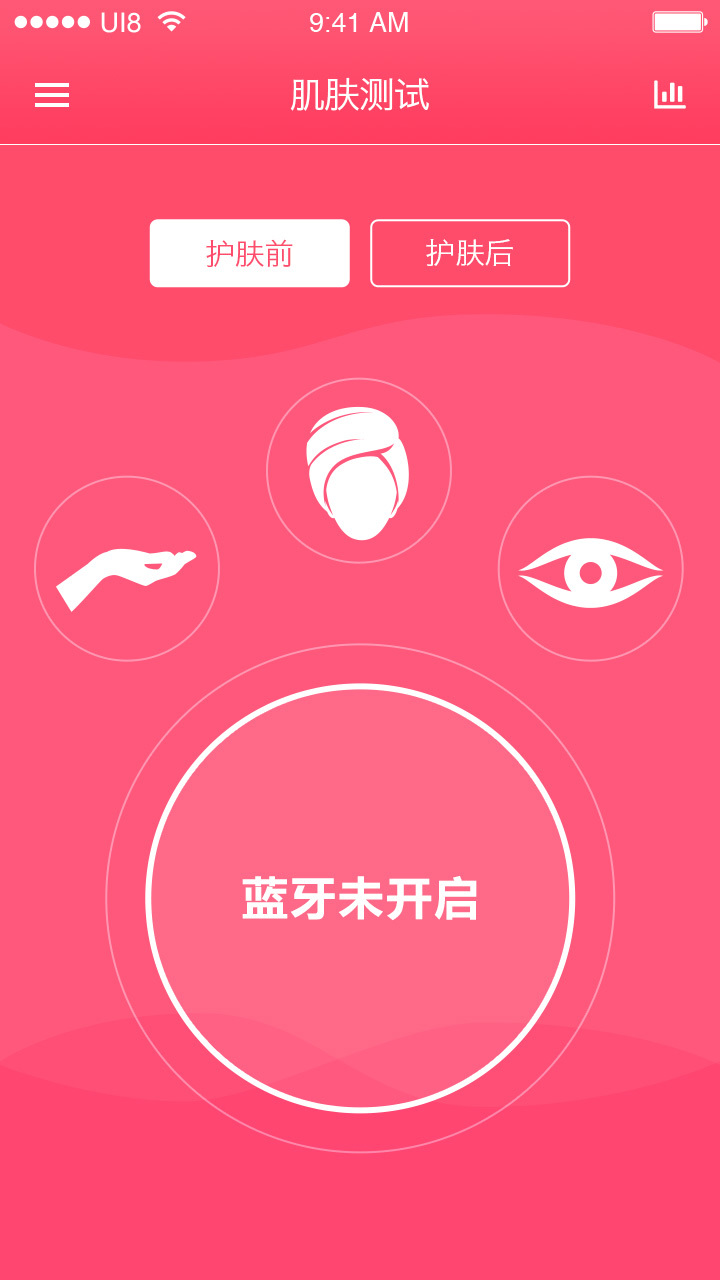Choose the face skin test icon
720x1280 pixels.
pos(359,471)
